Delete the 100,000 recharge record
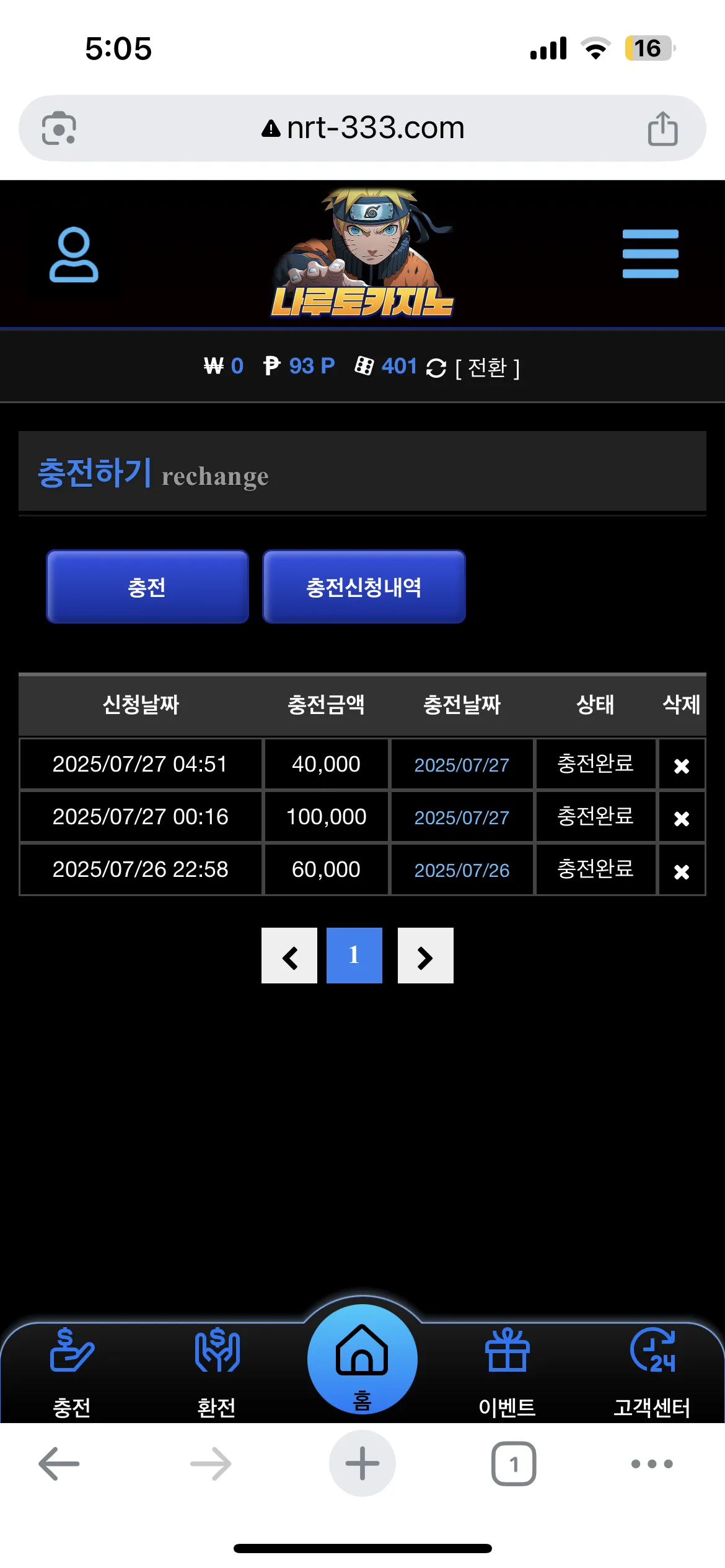Screen dimensions: 725x1568 (682, 818)
